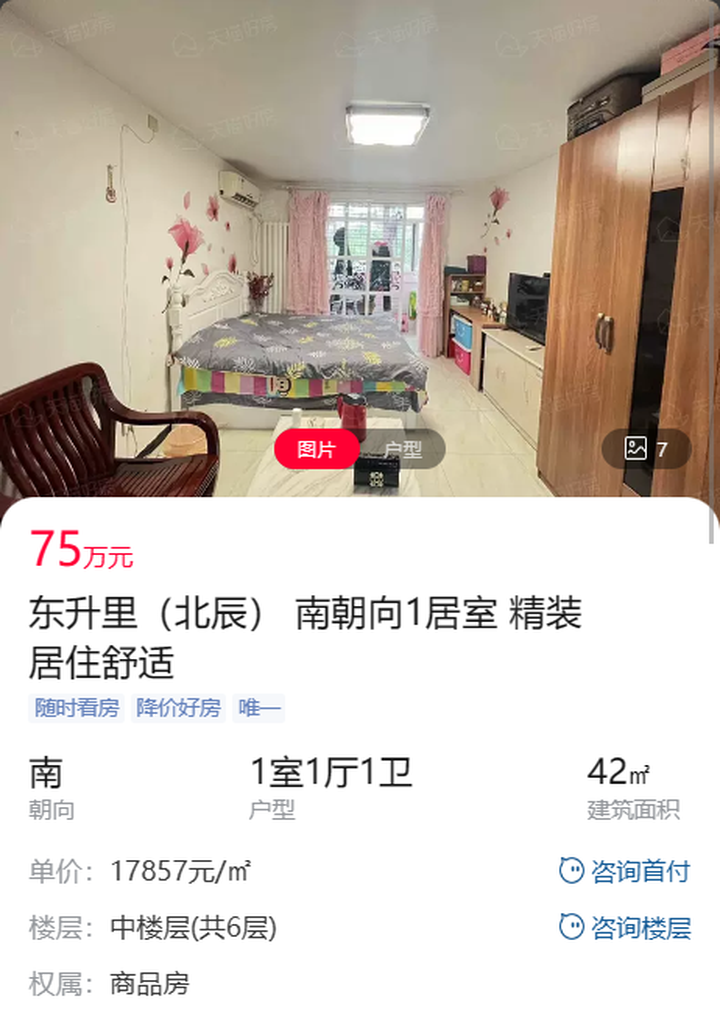Viewport: 720px width, 1013px height.
Task: Tap 咨询楼层 to ask about the floor
Action: [625, 927]
